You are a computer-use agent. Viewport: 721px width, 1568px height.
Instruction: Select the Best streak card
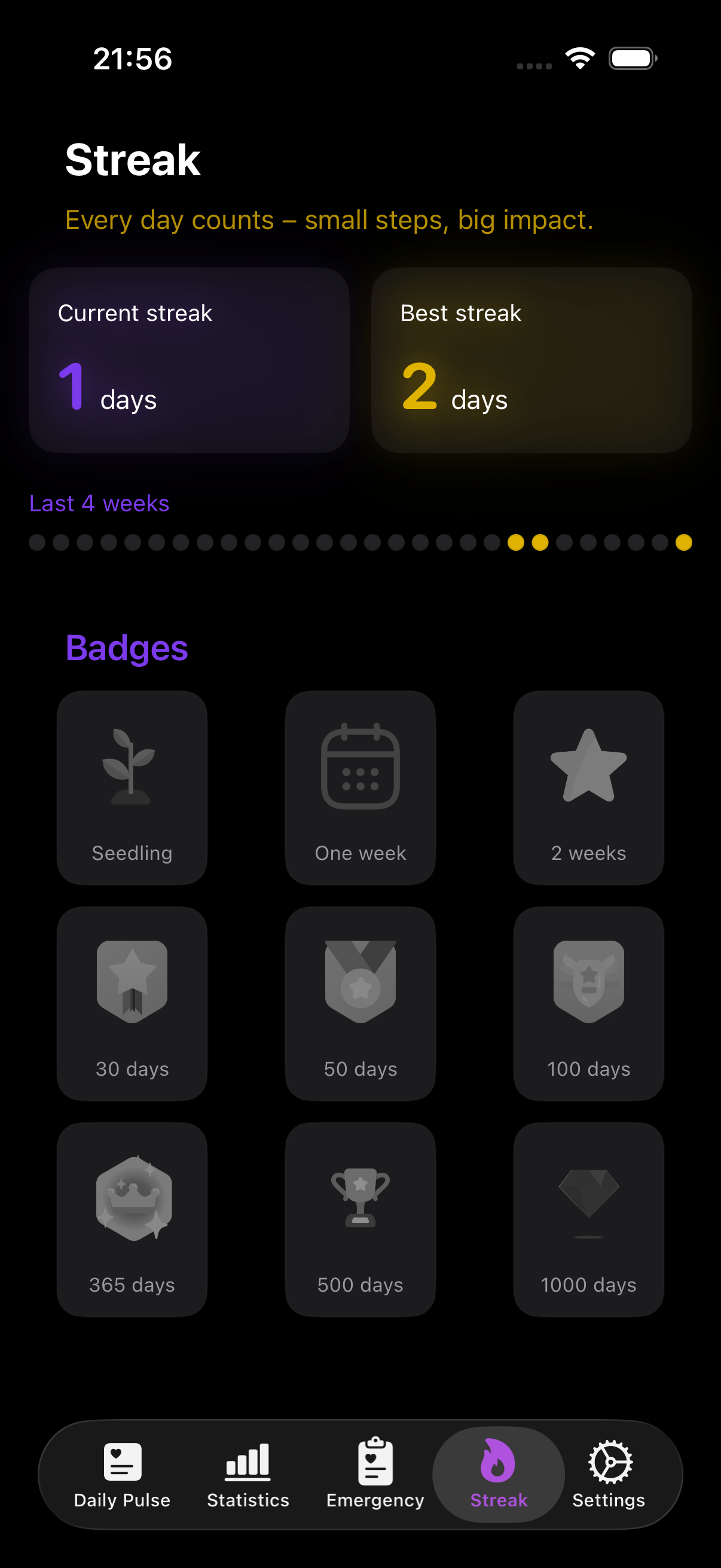pos(530,359)
